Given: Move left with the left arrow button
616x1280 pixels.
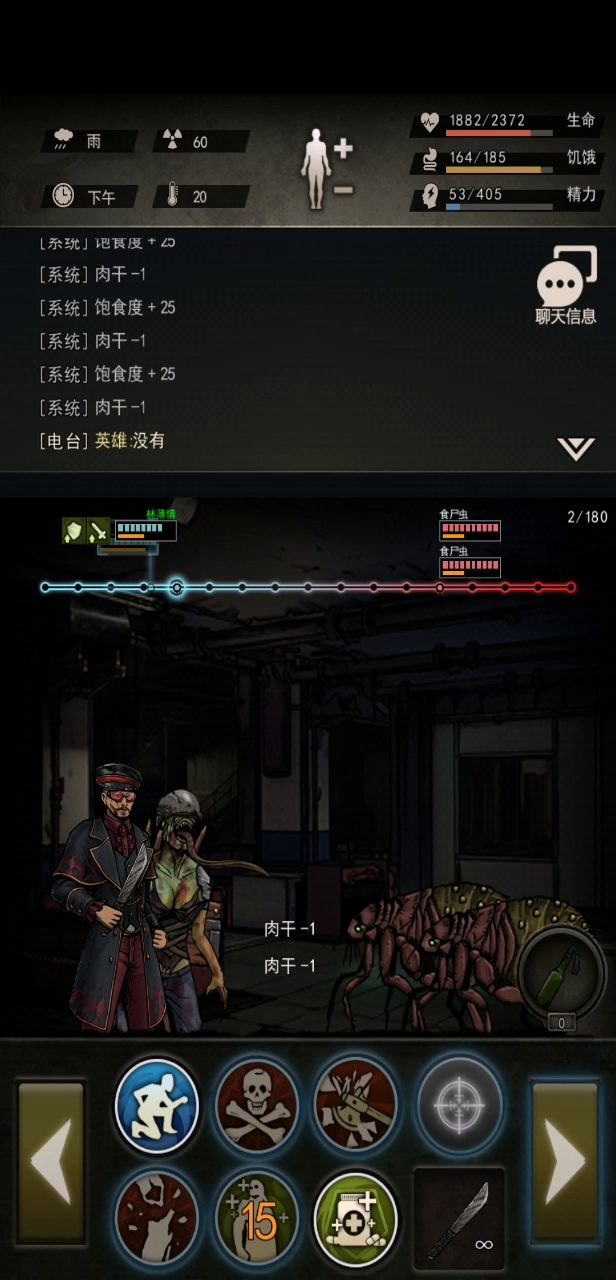Looking at the screenshot, I should coord(51,1161).
